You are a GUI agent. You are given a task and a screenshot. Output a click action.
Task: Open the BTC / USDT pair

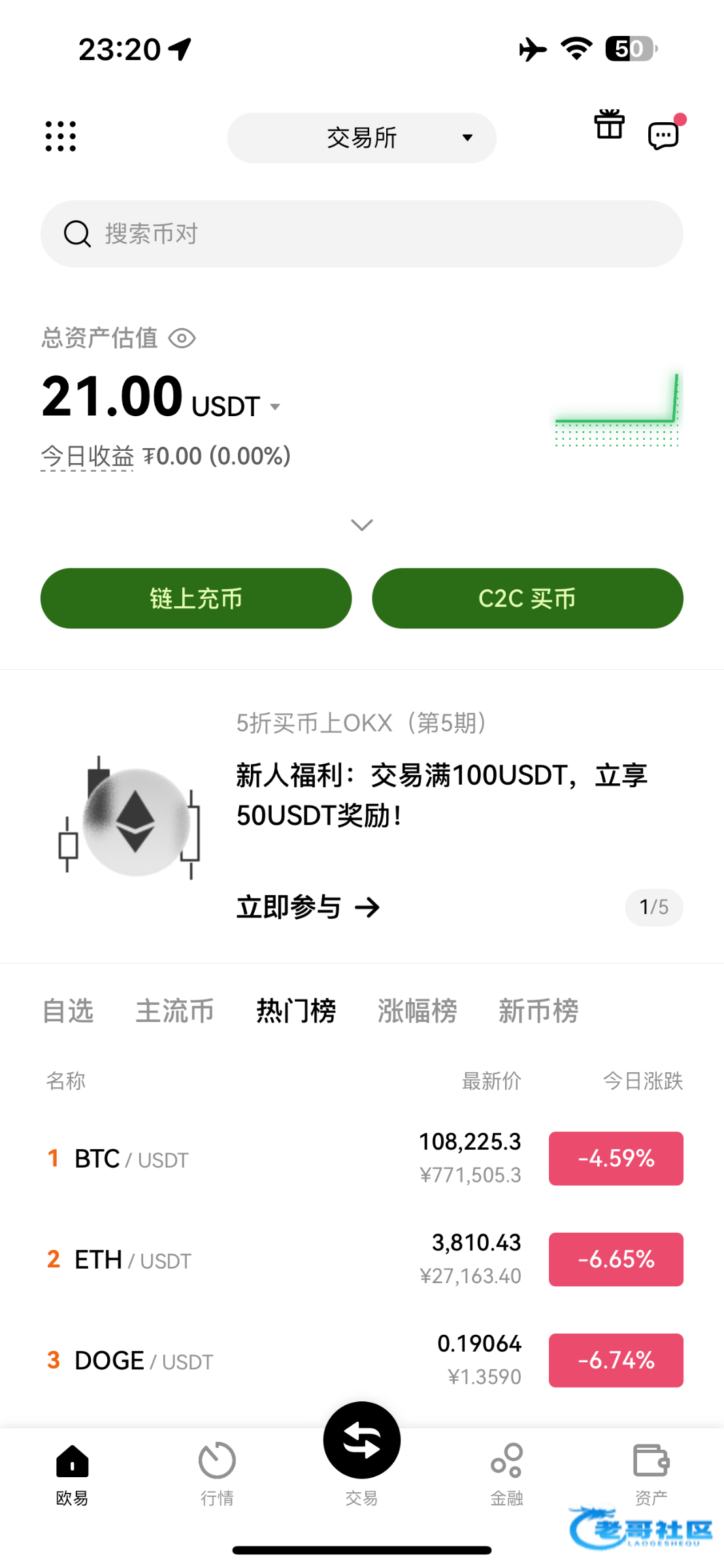pyautogui.click(x=131, y=1159)
